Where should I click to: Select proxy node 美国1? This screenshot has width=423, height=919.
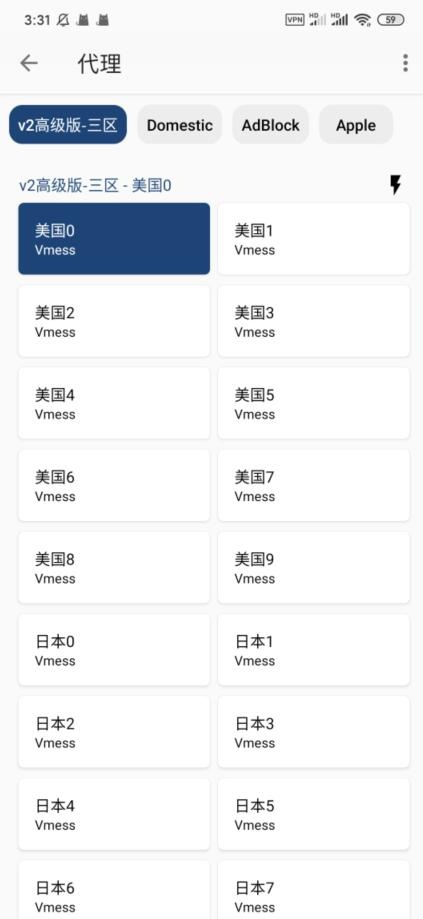[x=313, y=239]
